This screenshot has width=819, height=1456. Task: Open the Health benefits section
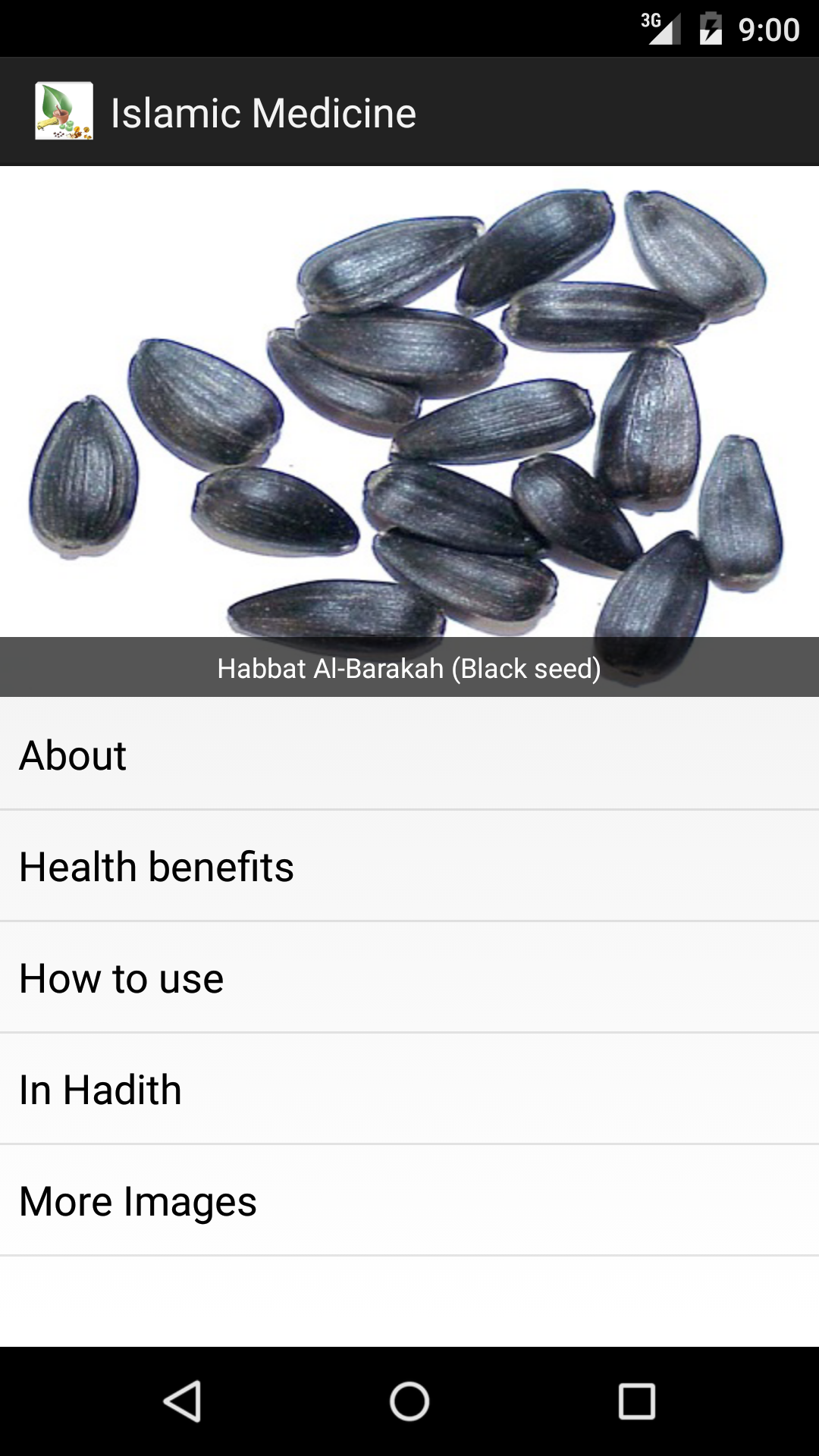click(409, 866)
